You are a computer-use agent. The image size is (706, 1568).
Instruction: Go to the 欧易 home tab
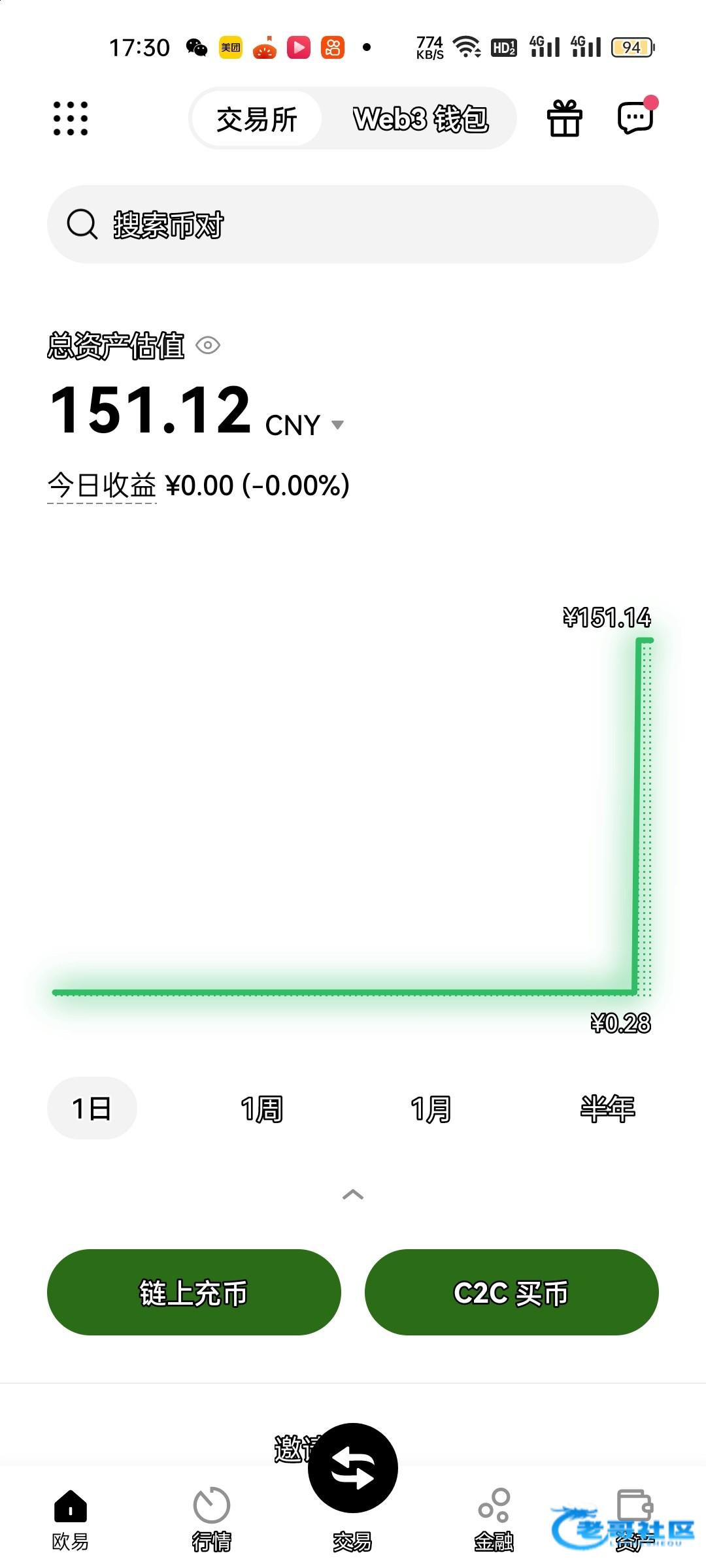[71, 1520]
